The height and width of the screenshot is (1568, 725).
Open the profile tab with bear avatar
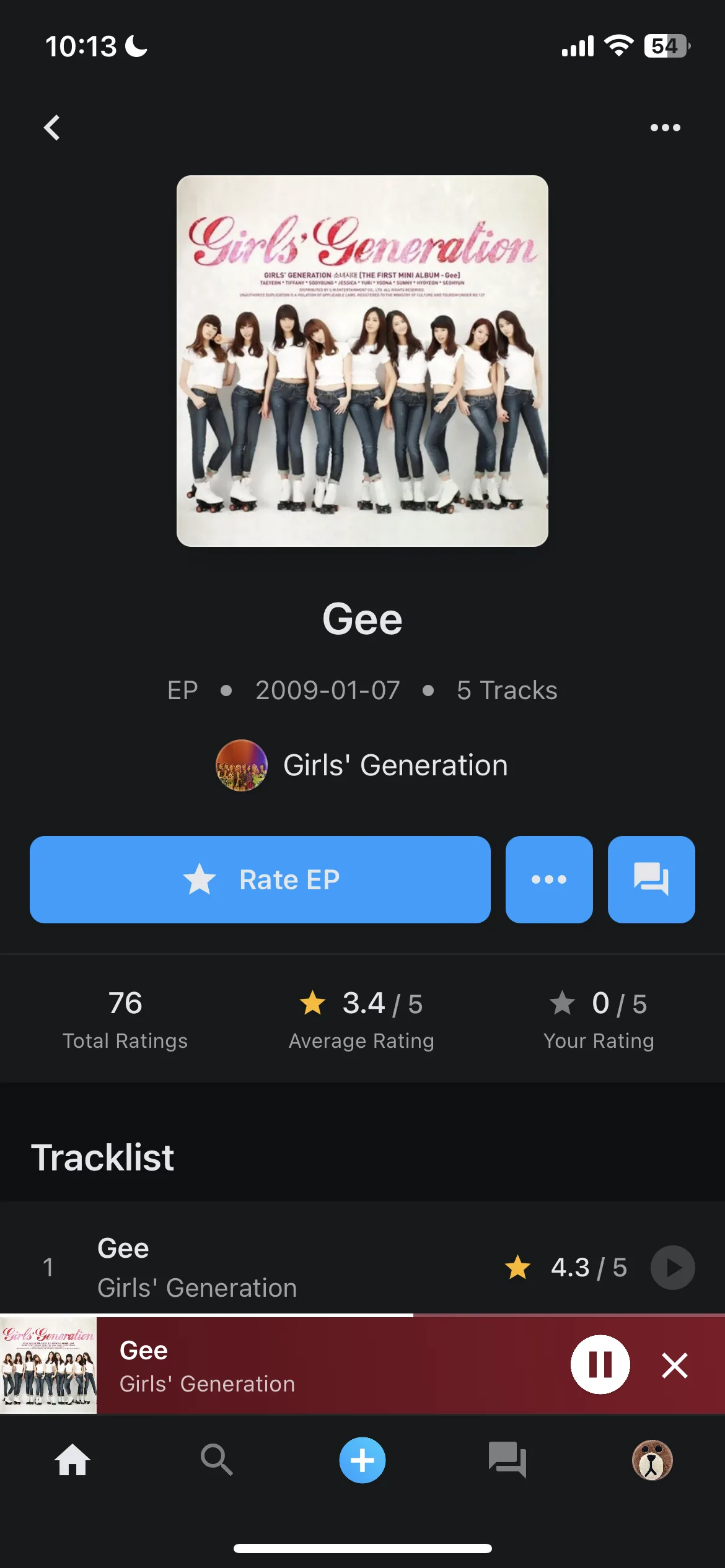click(x=652, y=1460)
